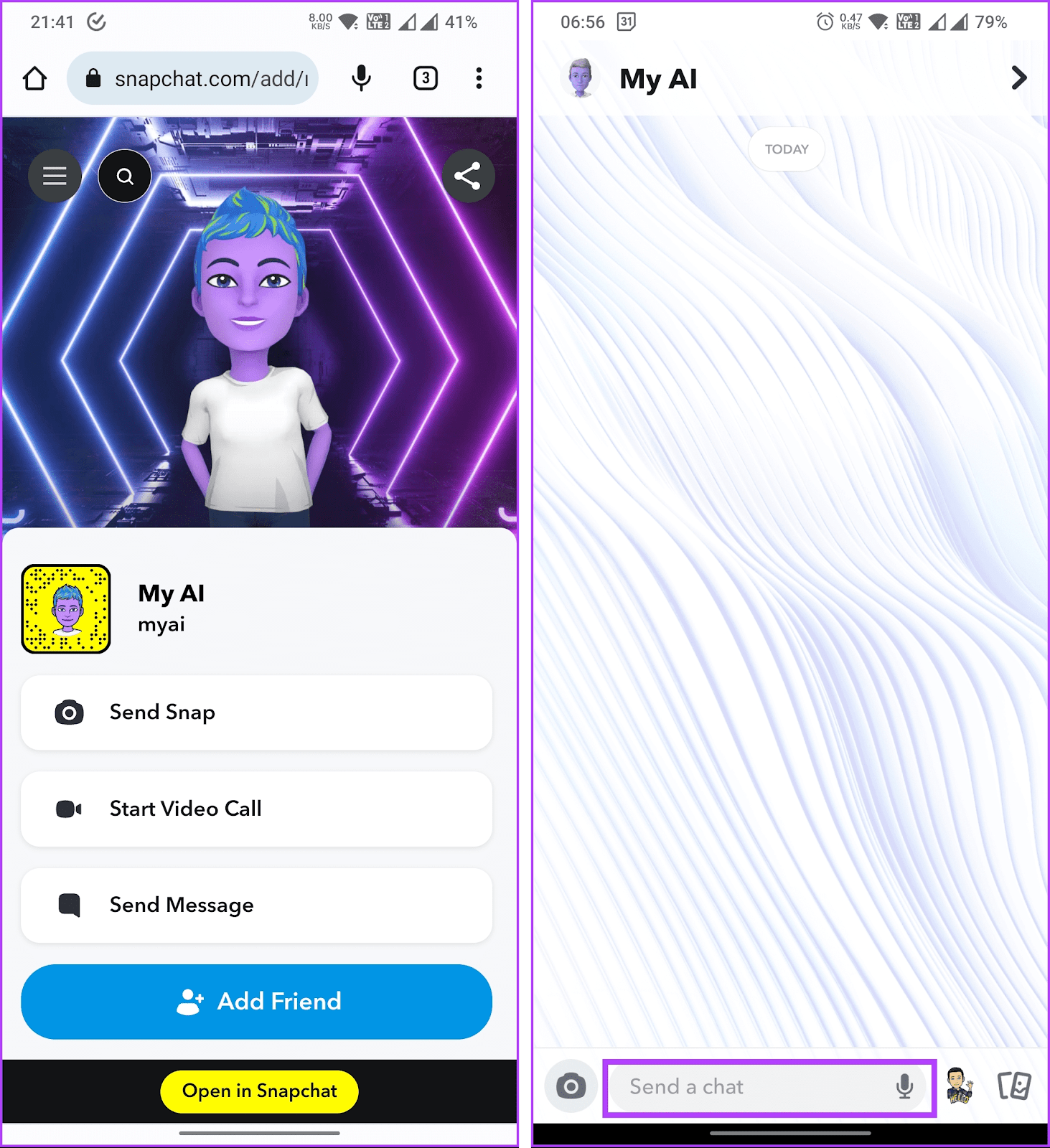The height and width of the screenshot is (1148, 1050).
Task: Open in Snapchat app
Action: coord(259,1091)
